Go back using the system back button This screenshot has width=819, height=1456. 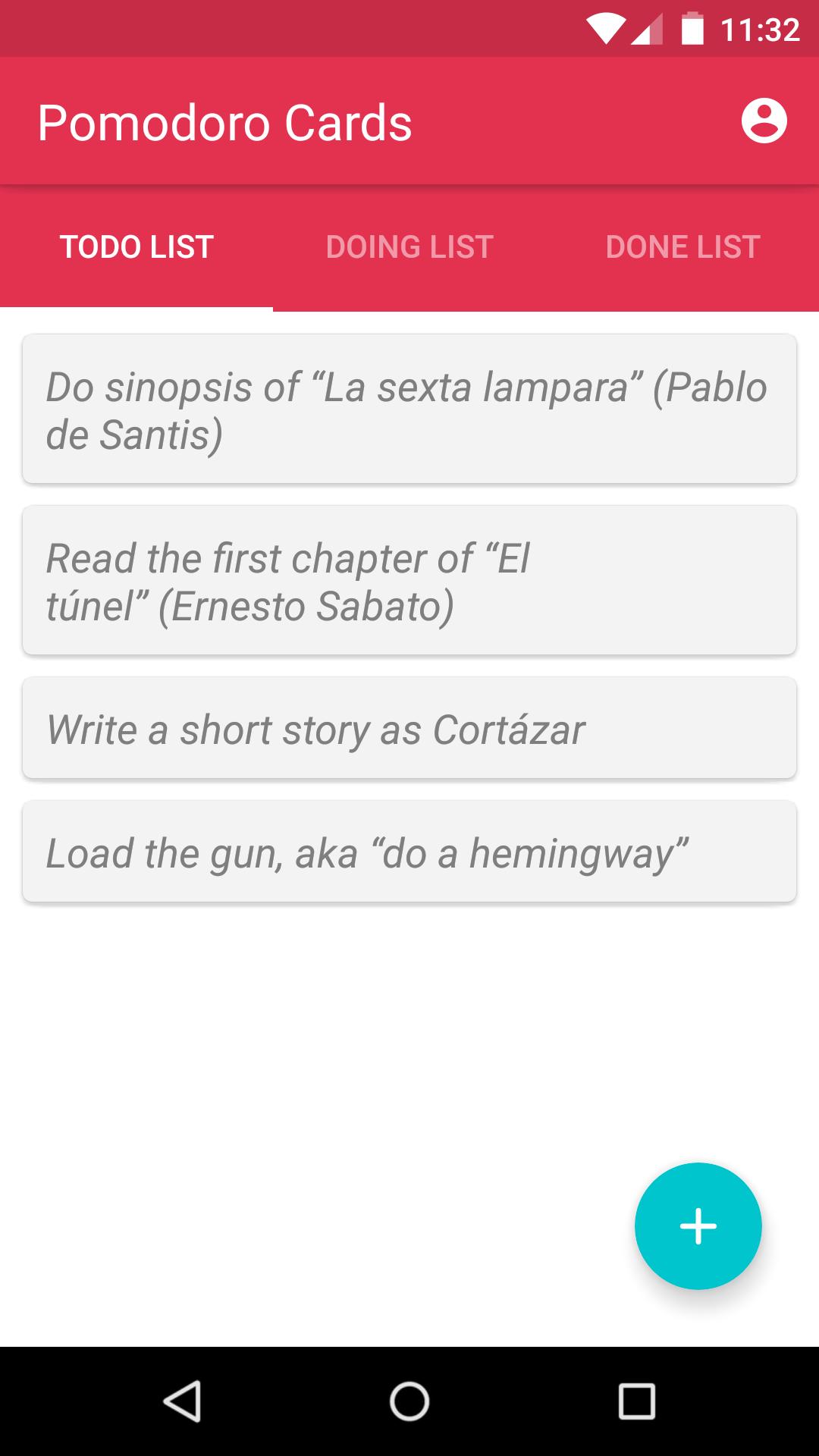[x=182, y=1401]
